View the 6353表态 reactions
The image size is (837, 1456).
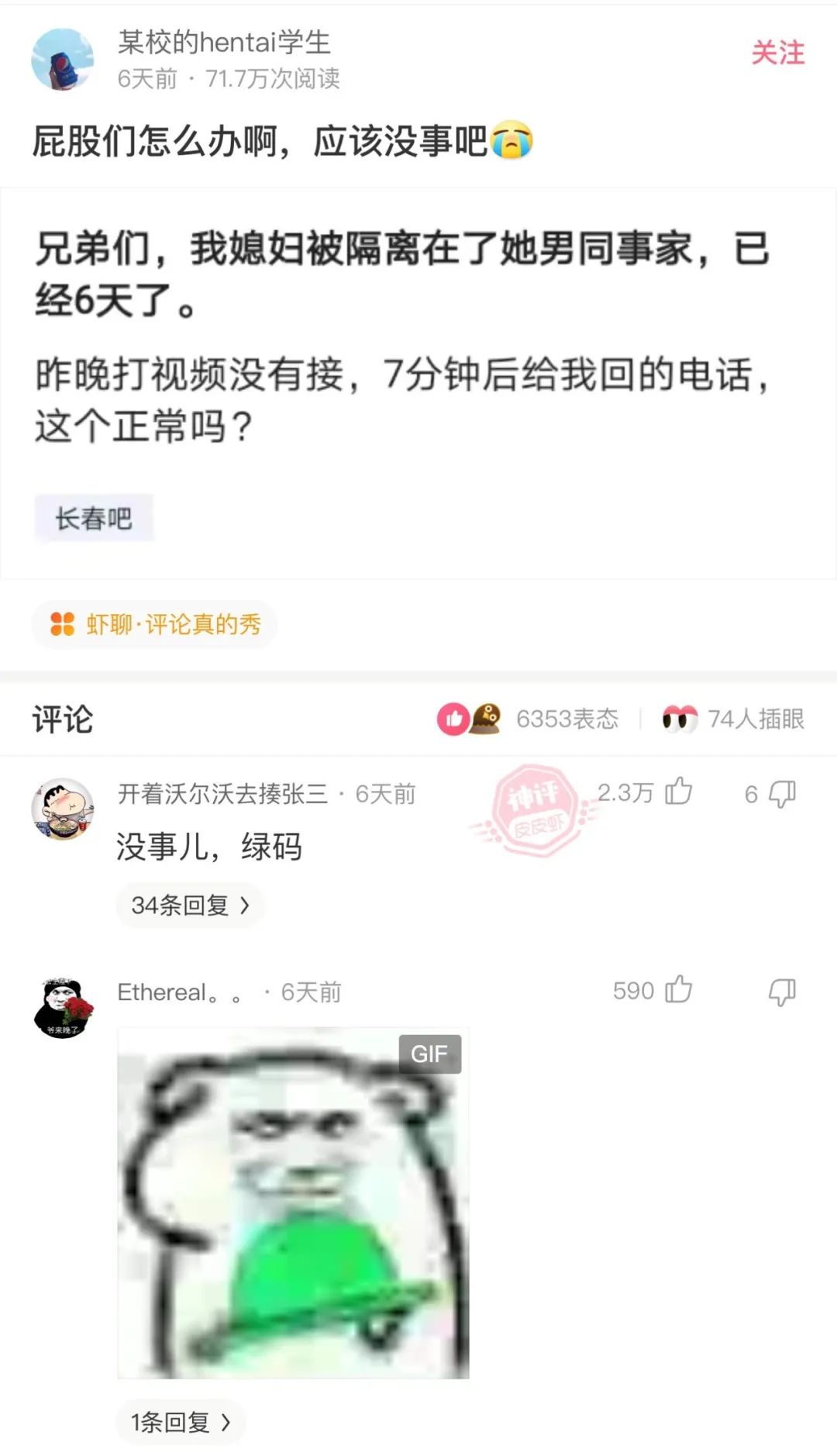click(x=529, y=719)
